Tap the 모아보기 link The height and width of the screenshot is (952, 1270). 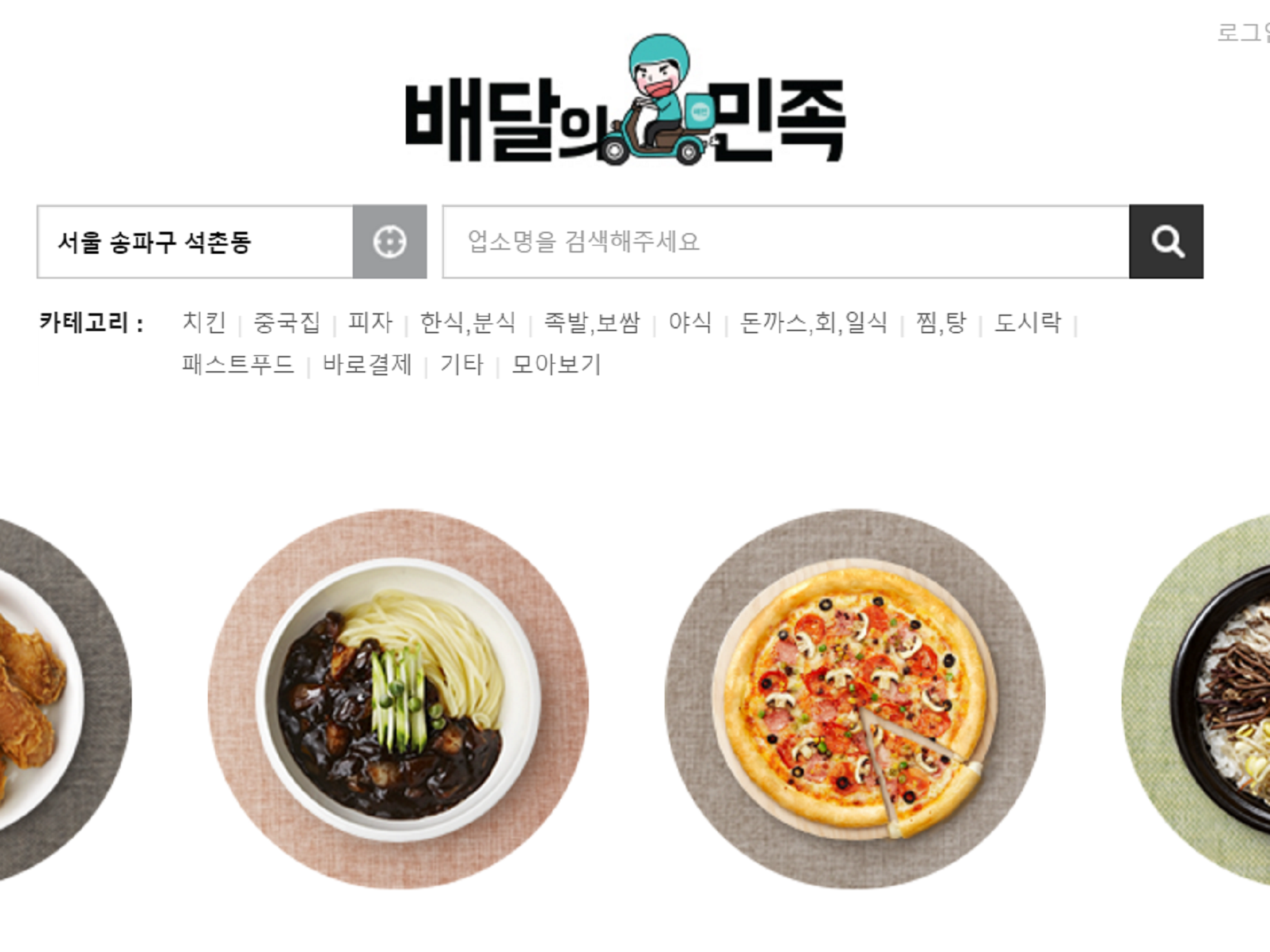tap(556, 364)
